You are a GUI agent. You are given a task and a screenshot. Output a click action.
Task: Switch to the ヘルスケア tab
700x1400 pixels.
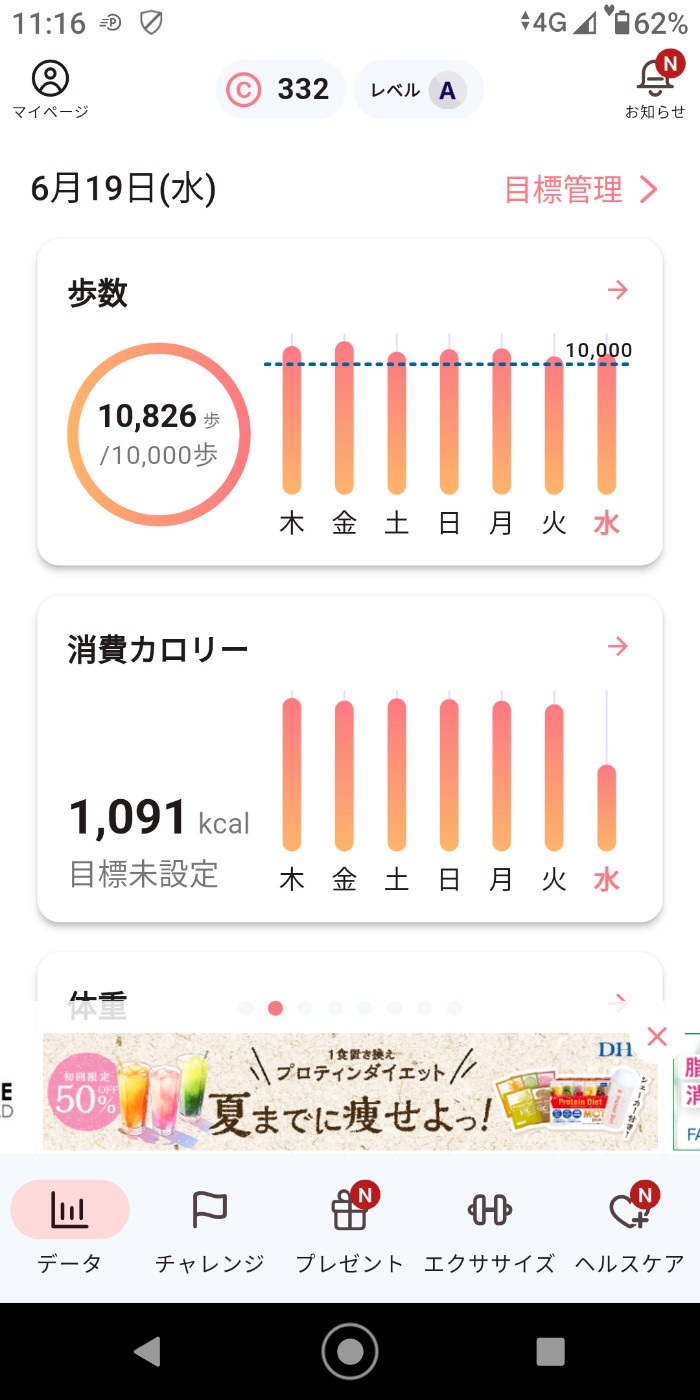(x=630, y=1228)
